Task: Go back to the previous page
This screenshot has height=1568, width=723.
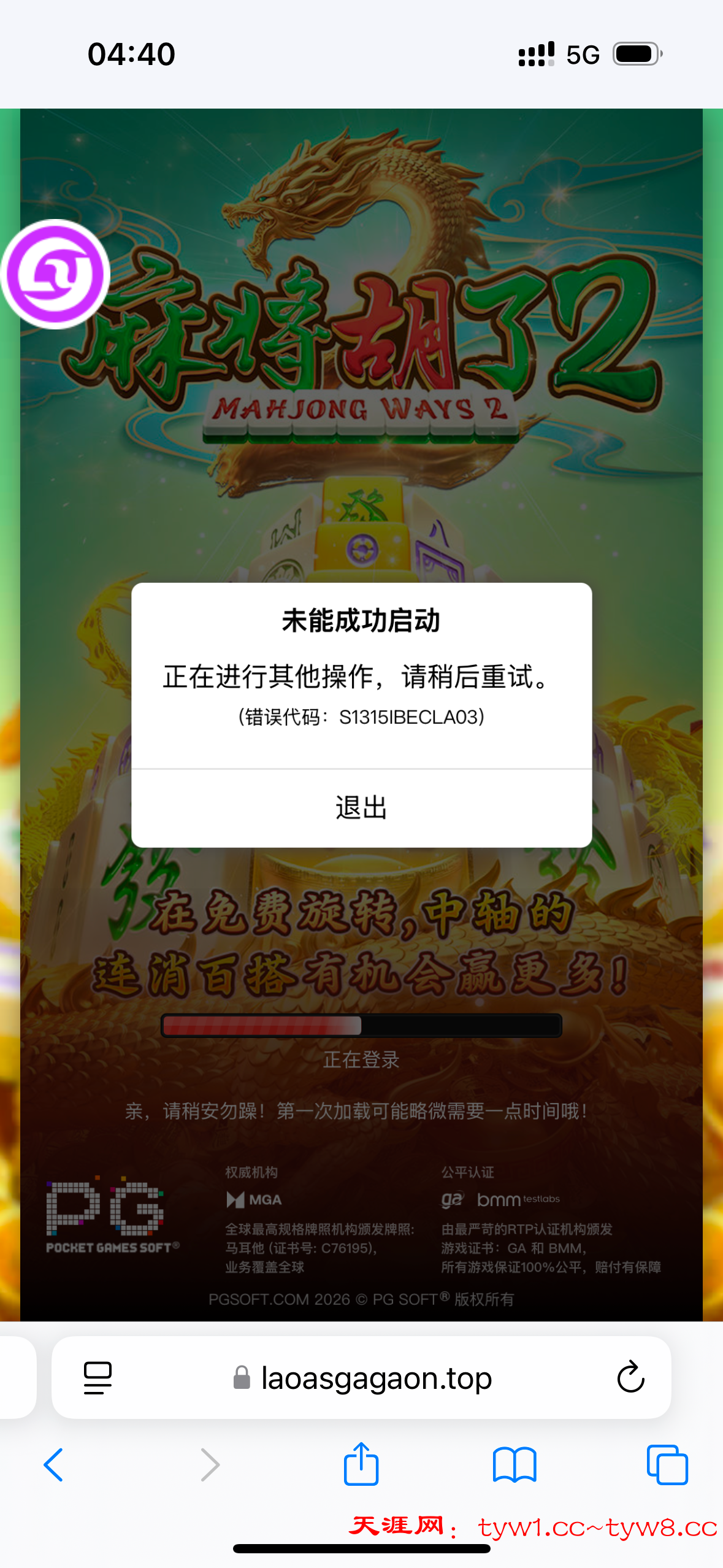Action: pyautogui.click(x=54, y=1465)
